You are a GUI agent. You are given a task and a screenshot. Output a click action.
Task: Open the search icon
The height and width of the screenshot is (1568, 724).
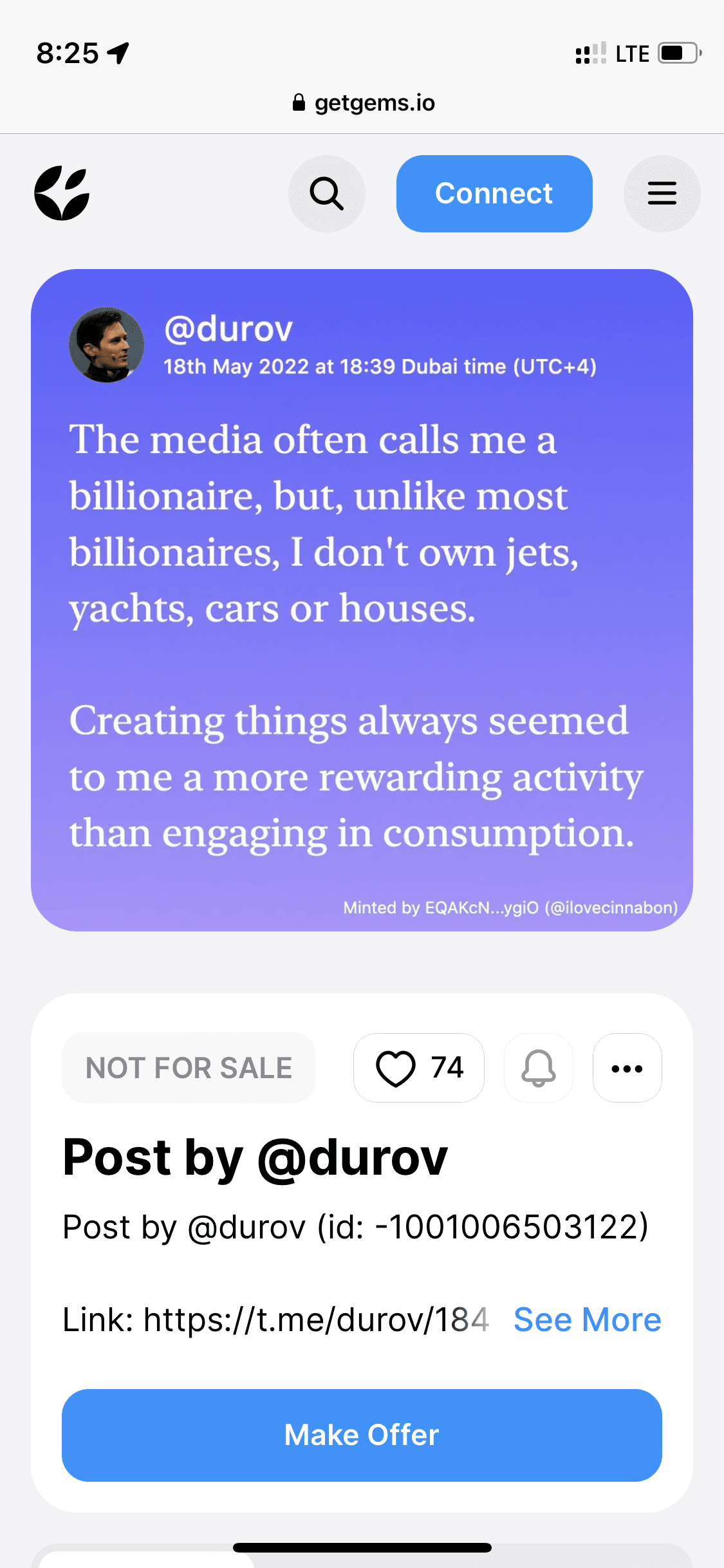click(327, 193)
